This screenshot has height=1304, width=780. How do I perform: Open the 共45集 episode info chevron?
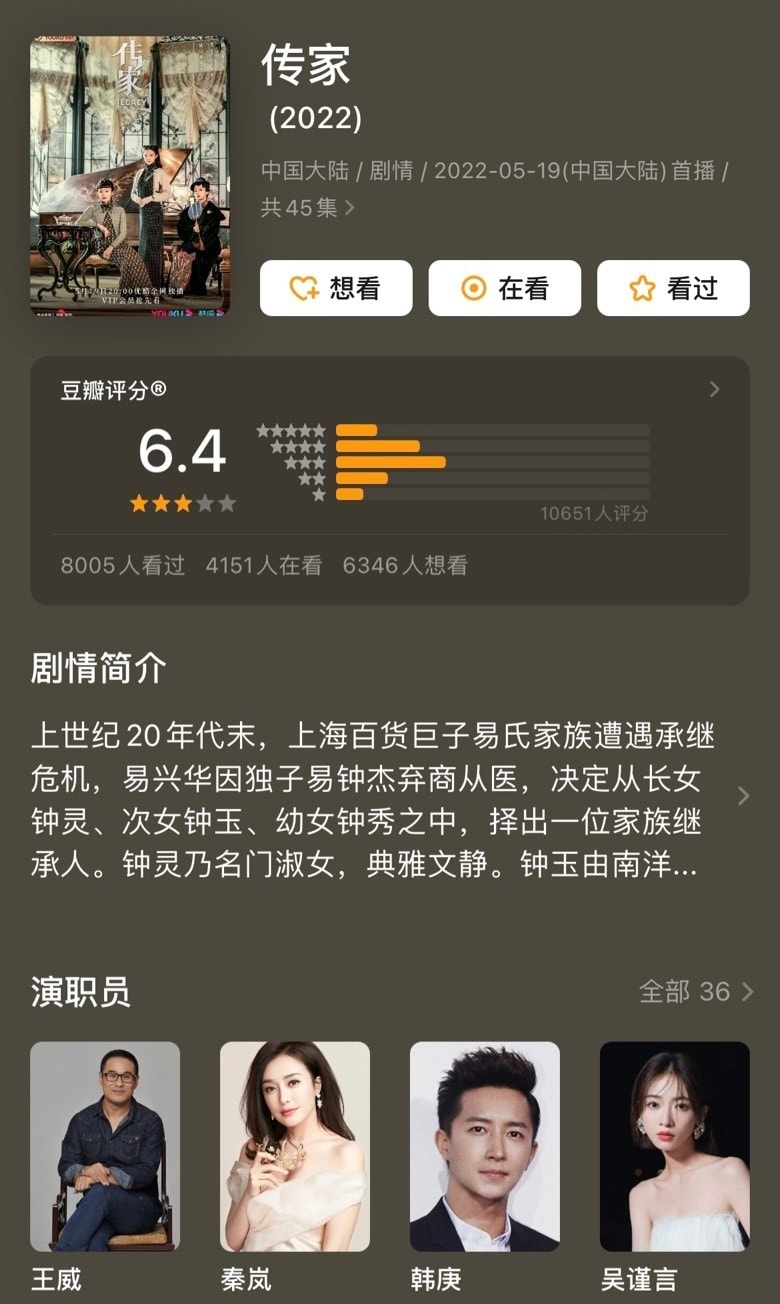349,209
